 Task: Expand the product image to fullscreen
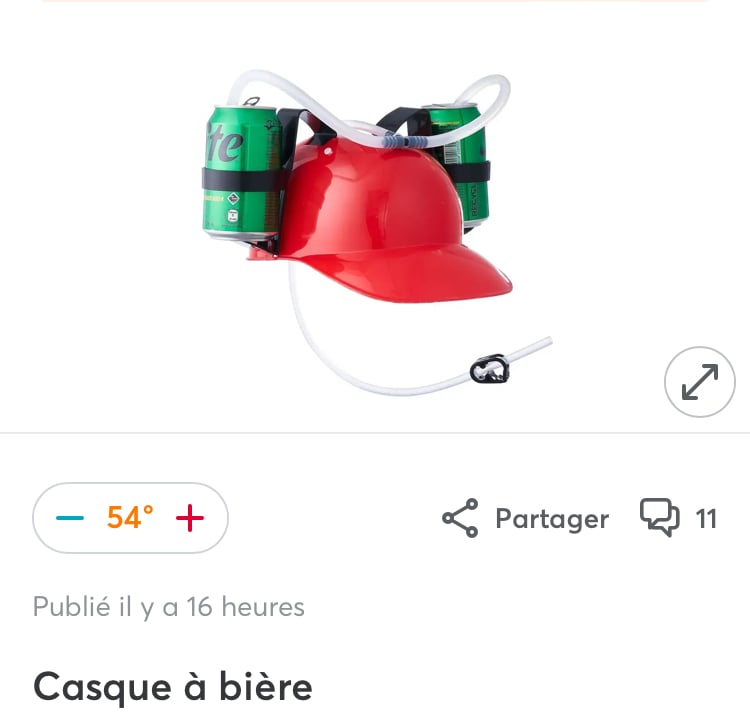point(699,381)
